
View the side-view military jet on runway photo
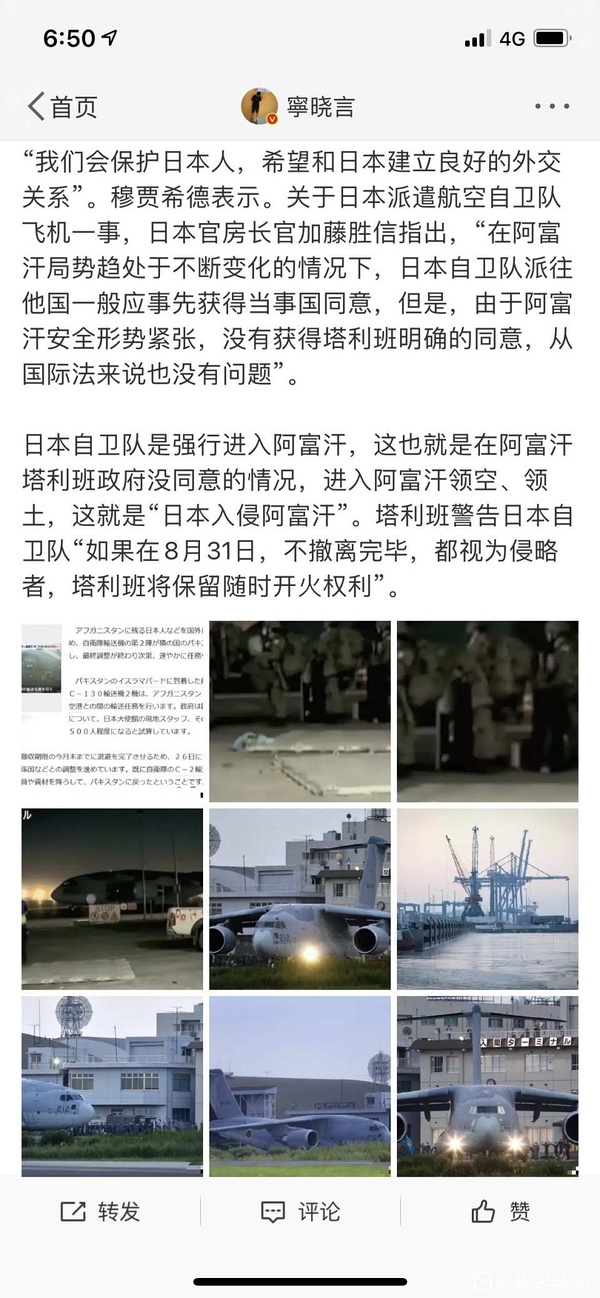[300, 1085]
